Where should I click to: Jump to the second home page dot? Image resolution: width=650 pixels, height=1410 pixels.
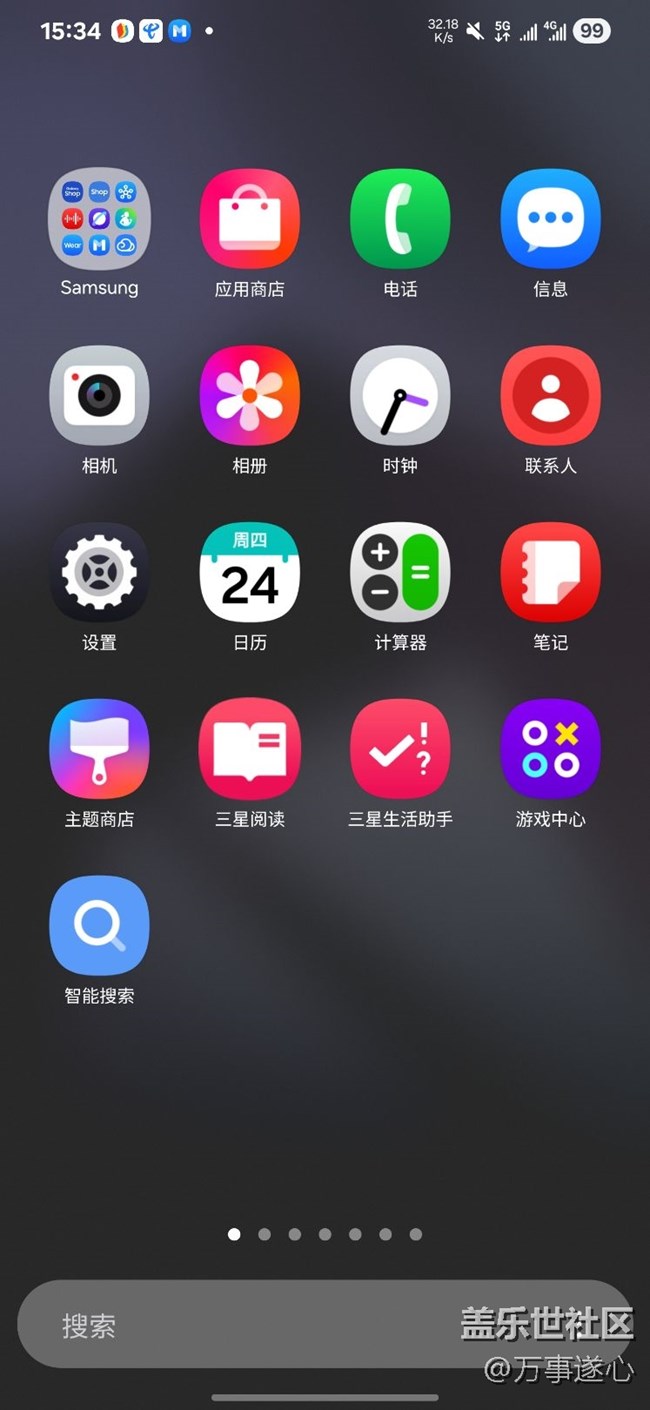click(x=264, y=1234)
